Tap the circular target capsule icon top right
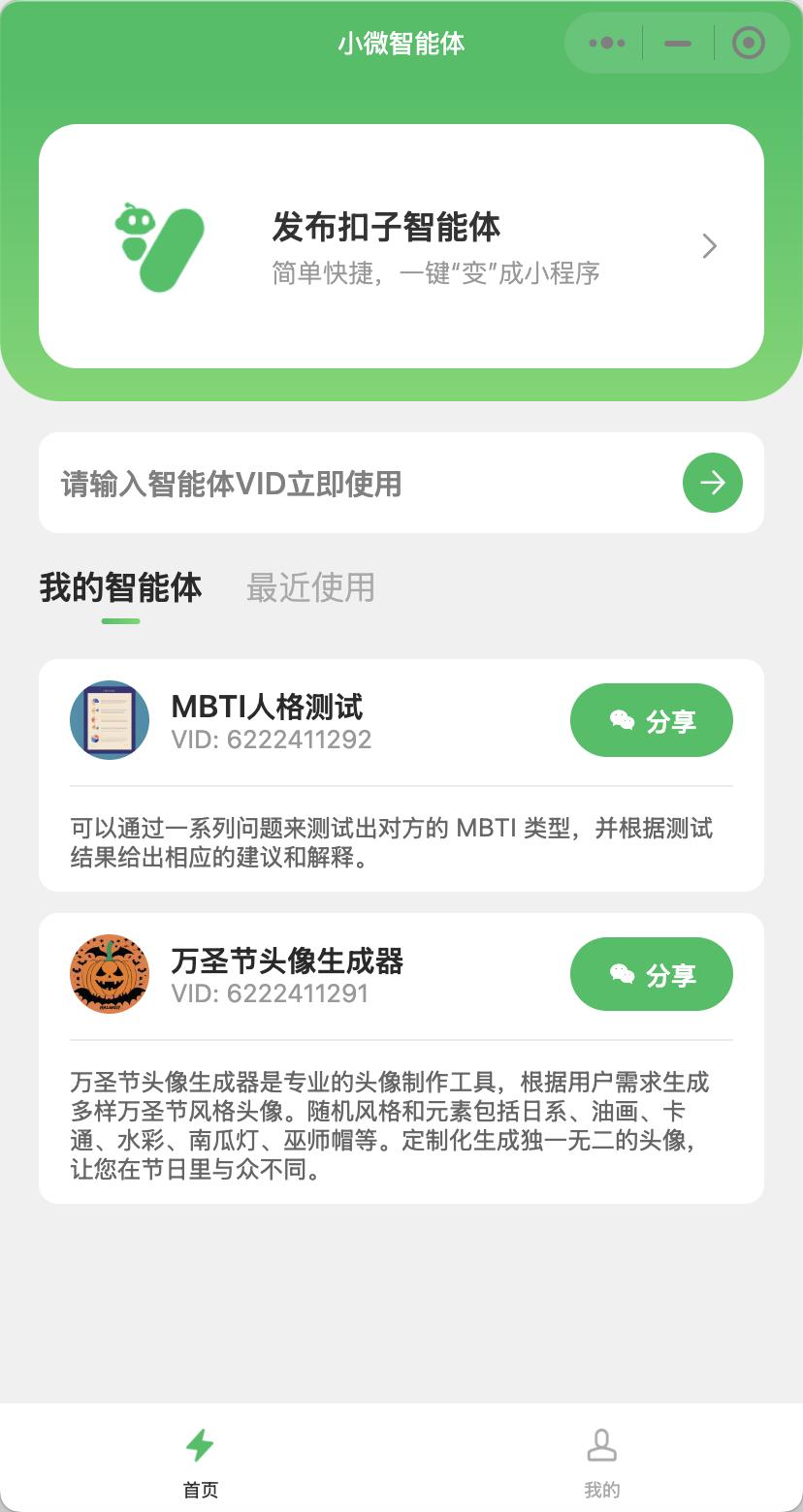Viewport: 803px width, 1512px height. [748, 43]
